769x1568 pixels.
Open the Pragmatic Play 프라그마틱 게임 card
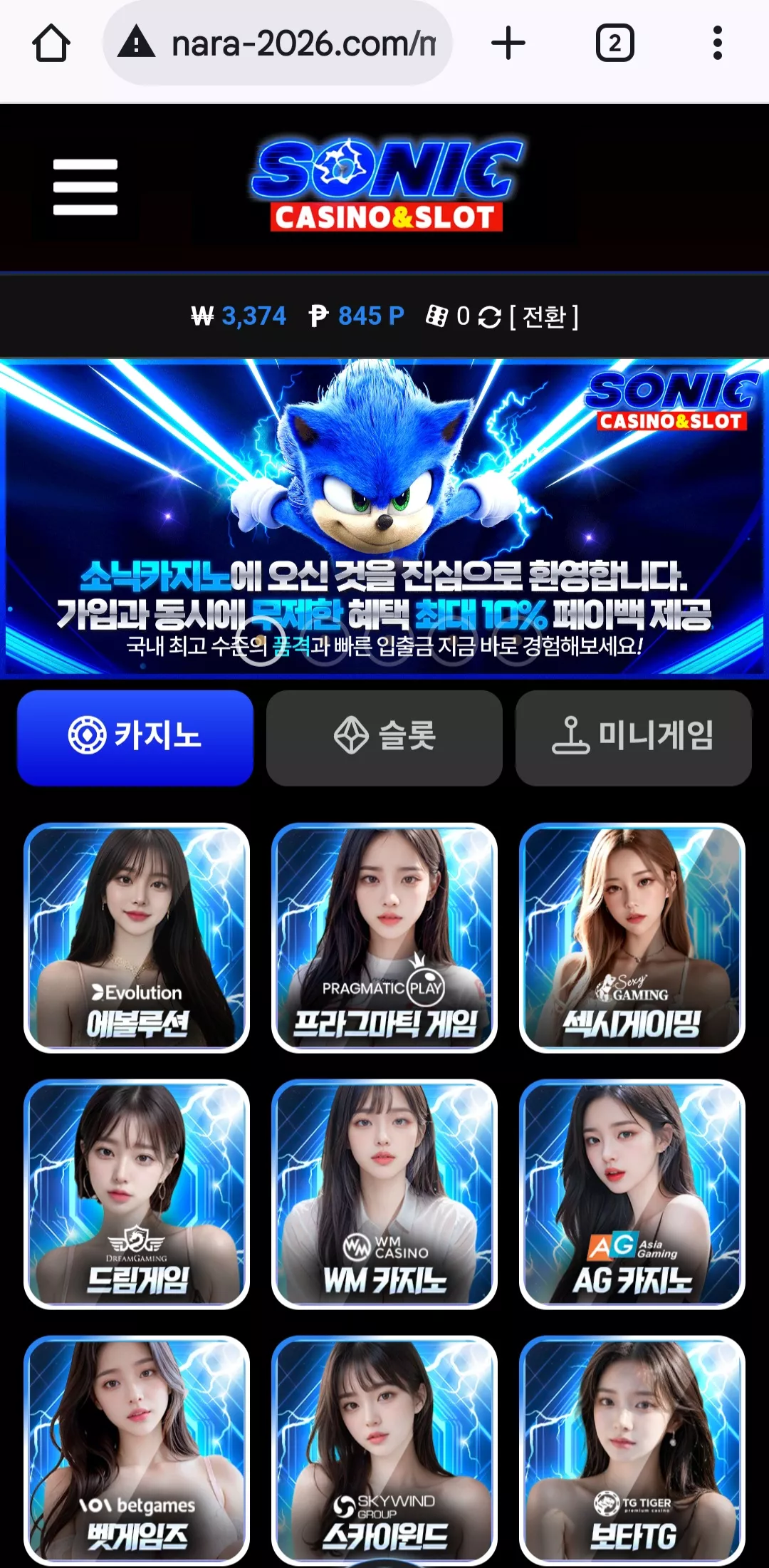(384, 938)
